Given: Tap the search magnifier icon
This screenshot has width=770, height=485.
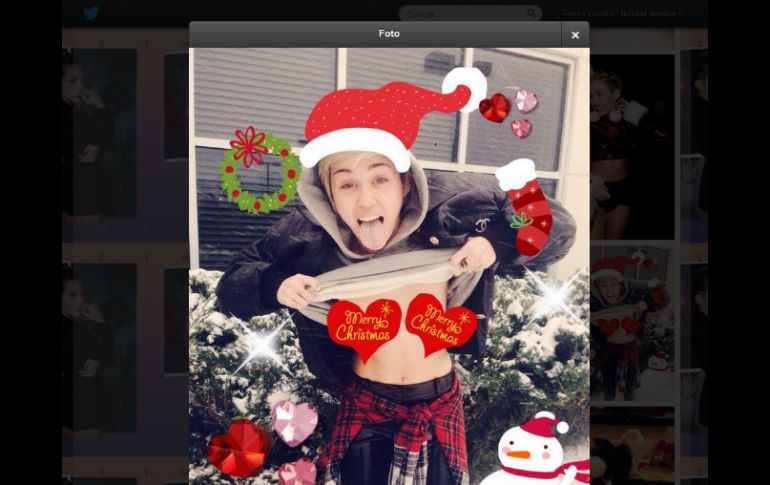Looking at the screenshot, I should point(531,14).
